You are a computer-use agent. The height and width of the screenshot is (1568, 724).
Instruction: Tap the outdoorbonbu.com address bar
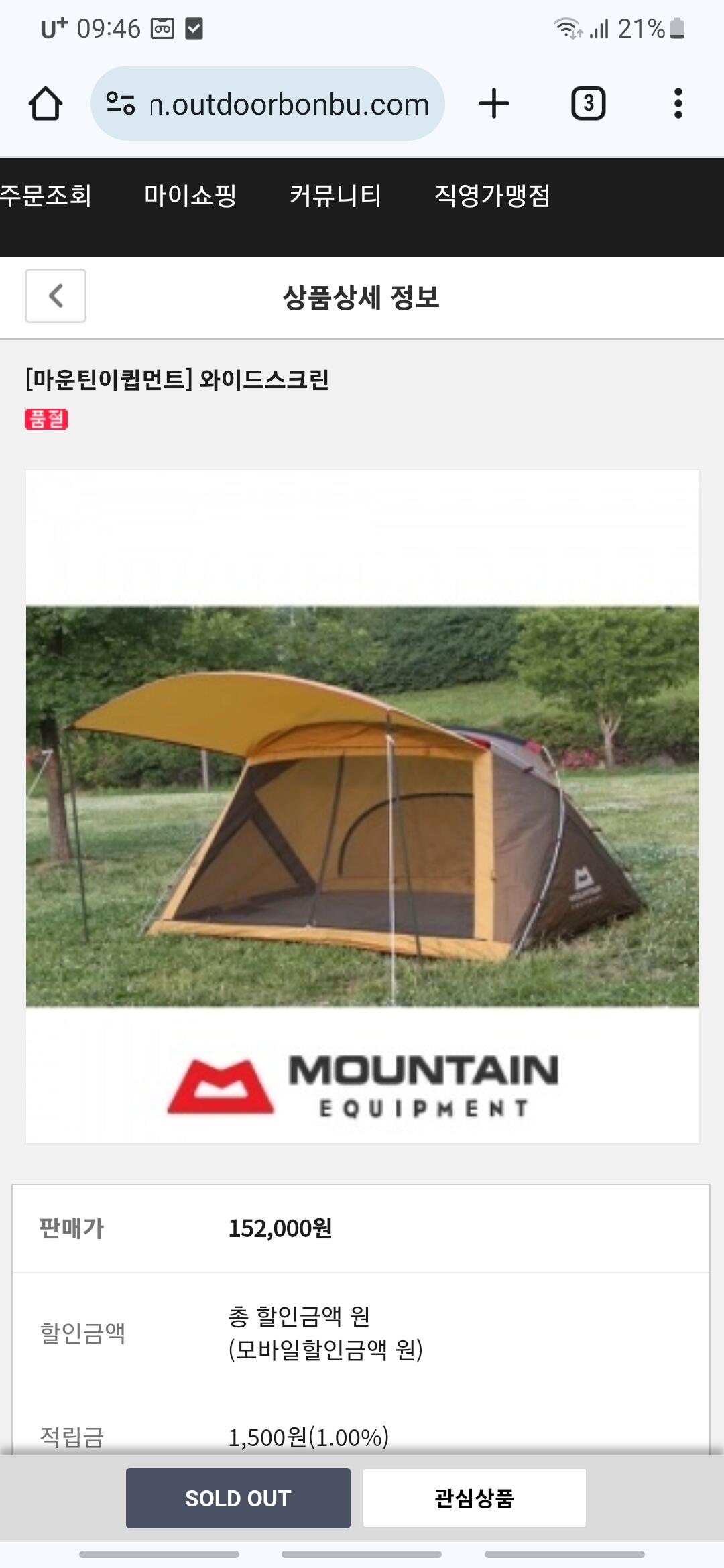tap(267, 103)
